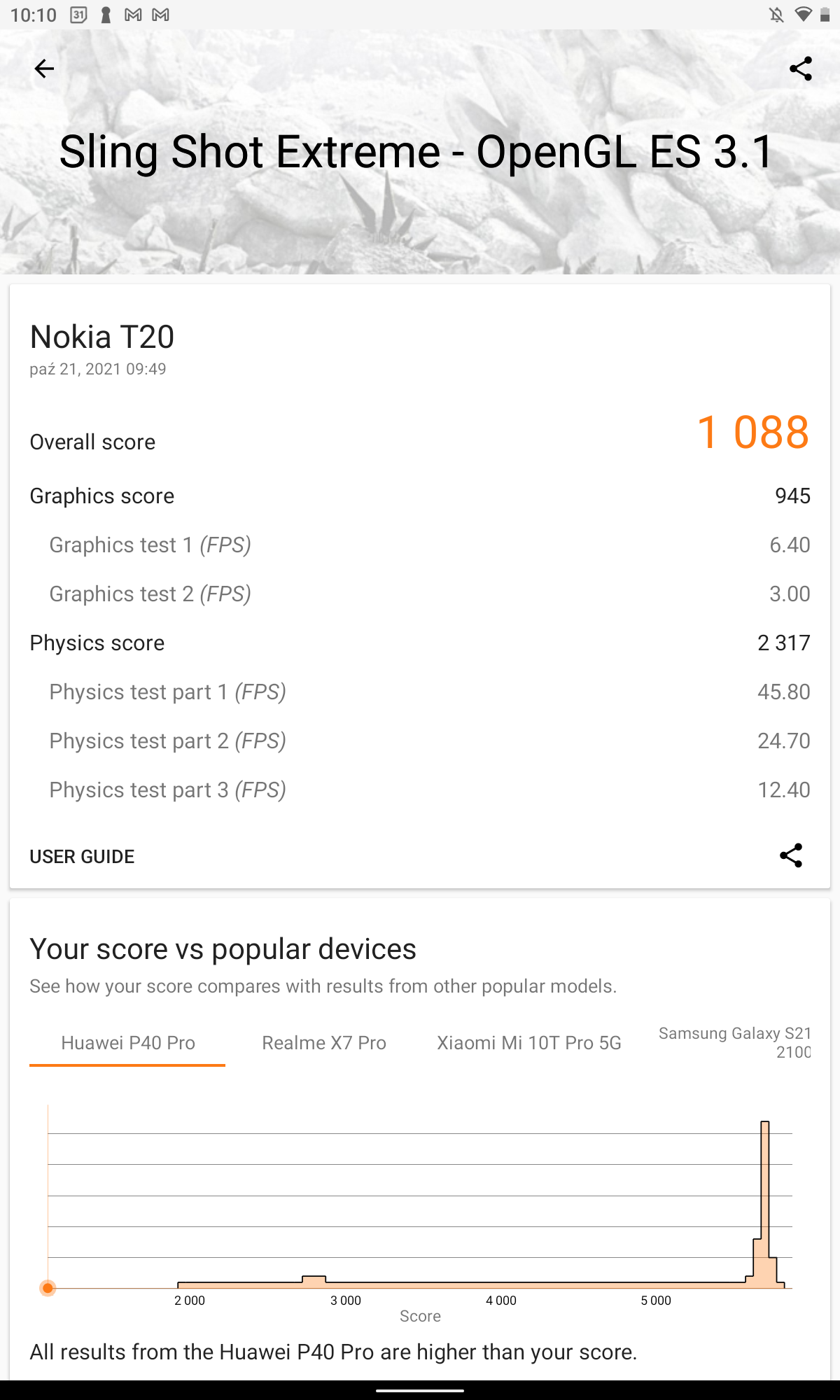840x1400 pixels.
Task: Share the result via the icon beside USER GUIDE
Action: (x=791, y=855)
